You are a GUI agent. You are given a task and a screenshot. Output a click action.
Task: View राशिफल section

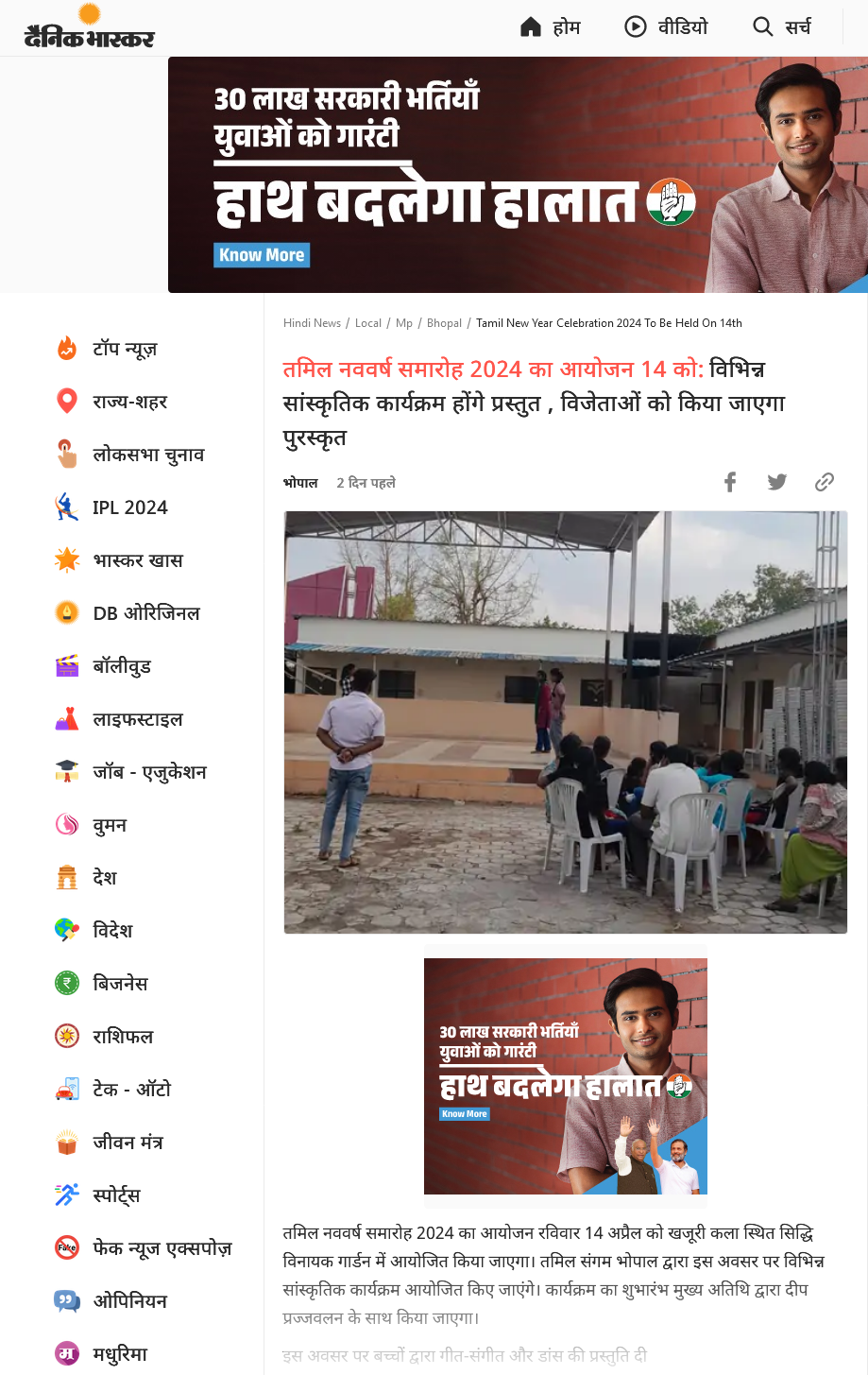pyautogui.click(x=123, y=1037)
